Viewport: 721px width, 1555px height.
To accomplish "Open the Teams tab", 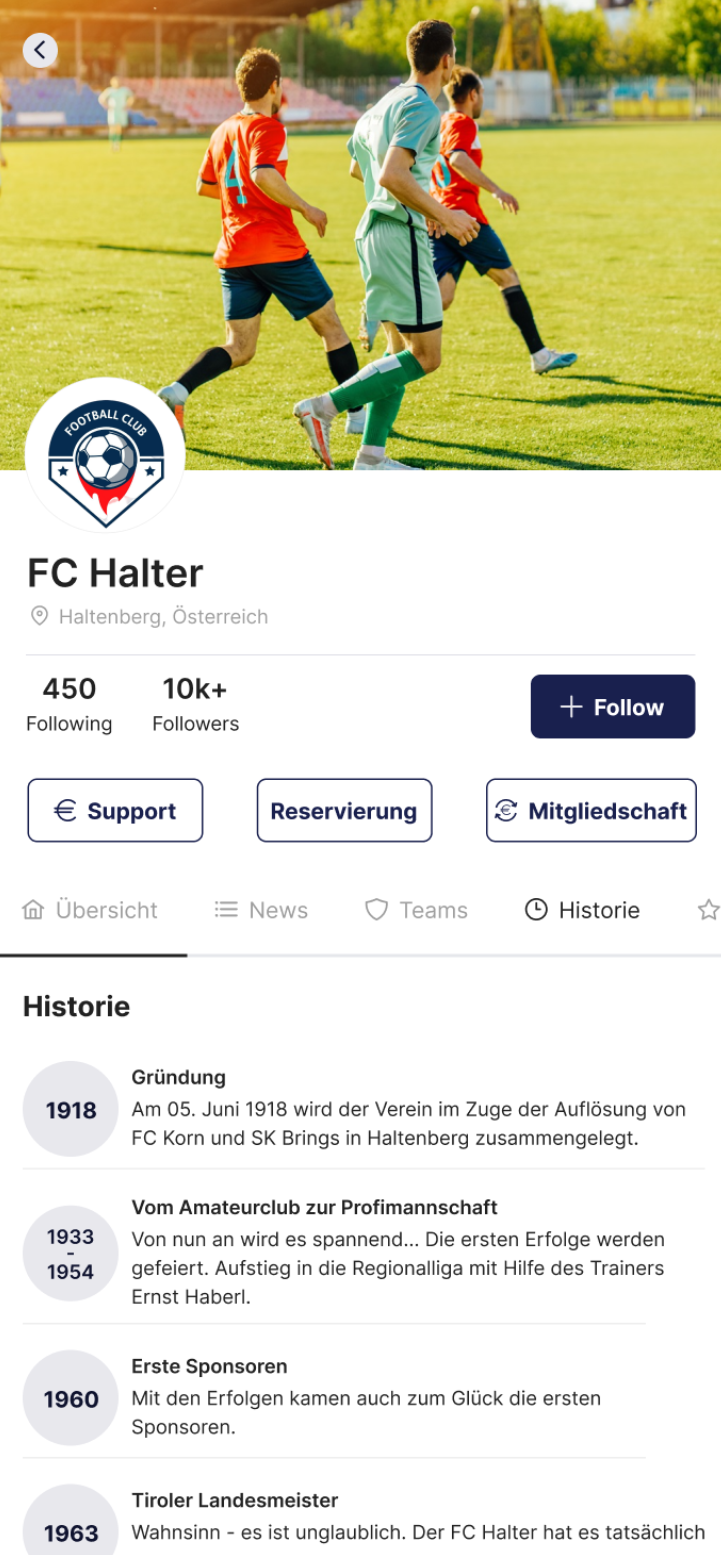I will click(x=416, y=910).
